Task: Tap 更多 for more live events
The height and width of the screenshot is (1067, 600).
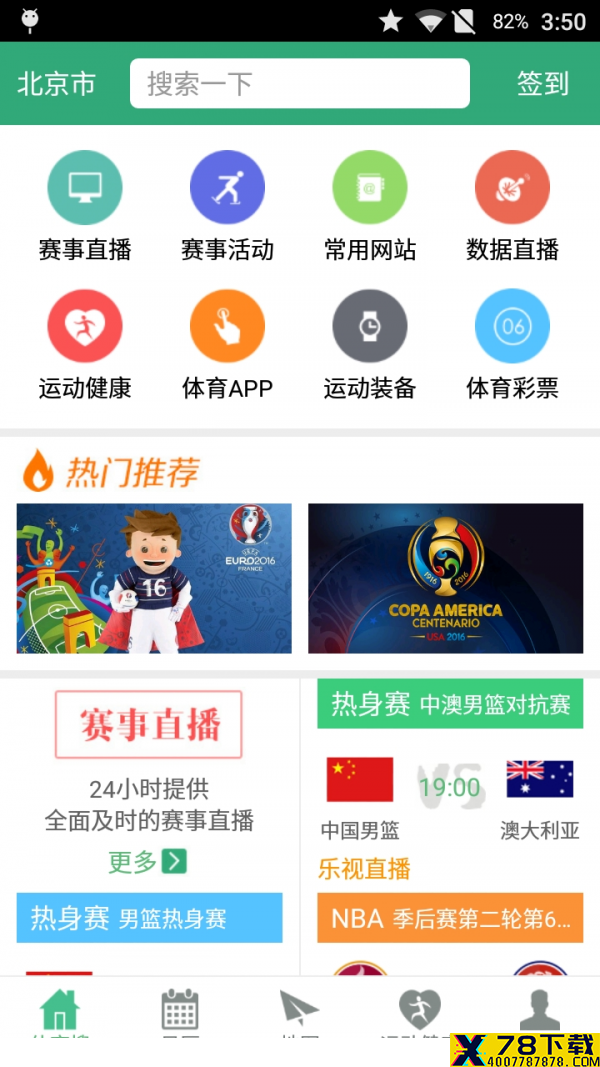Action: (x=148, y=862)
